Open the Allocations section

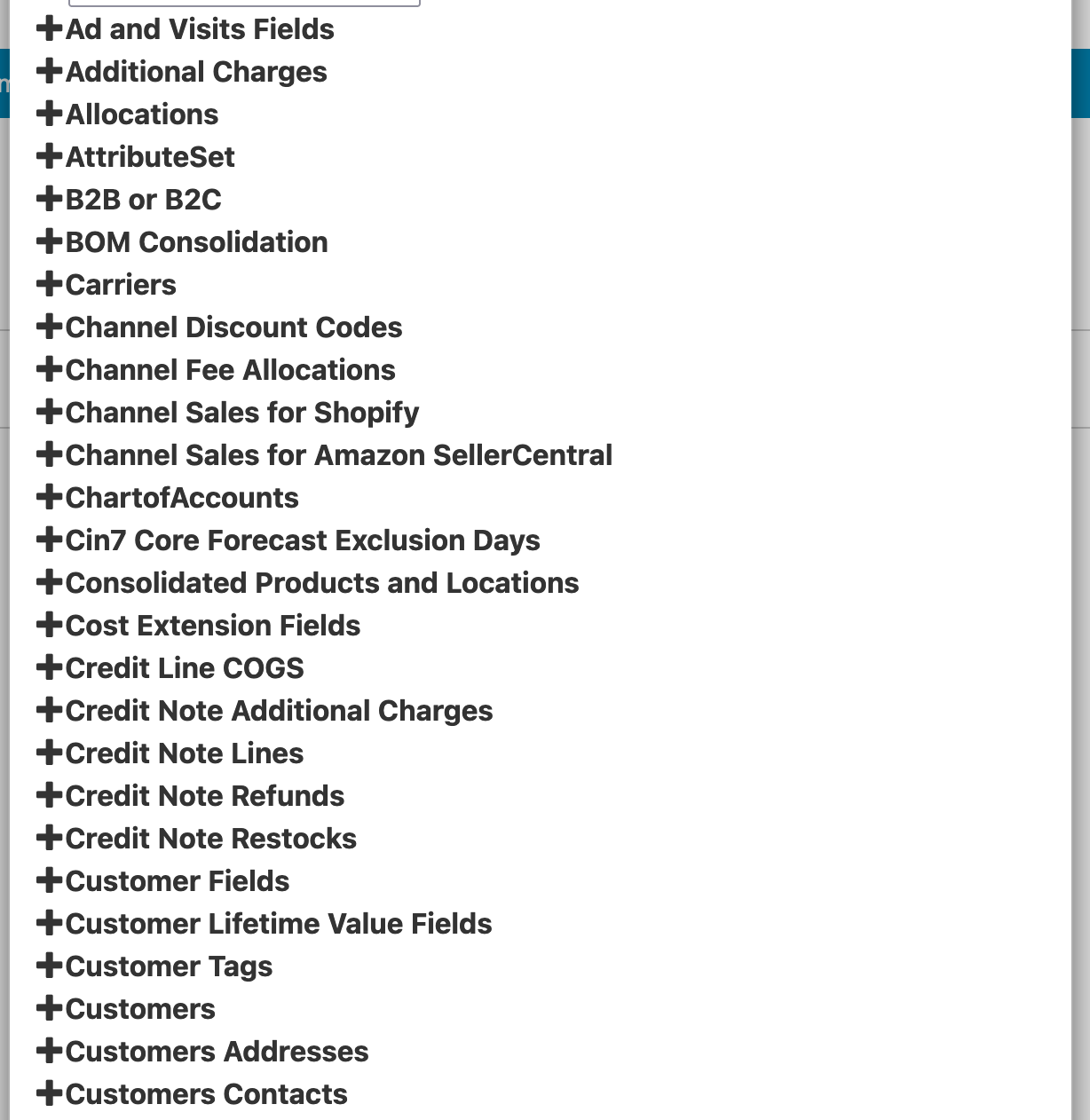tap(50, 114)
